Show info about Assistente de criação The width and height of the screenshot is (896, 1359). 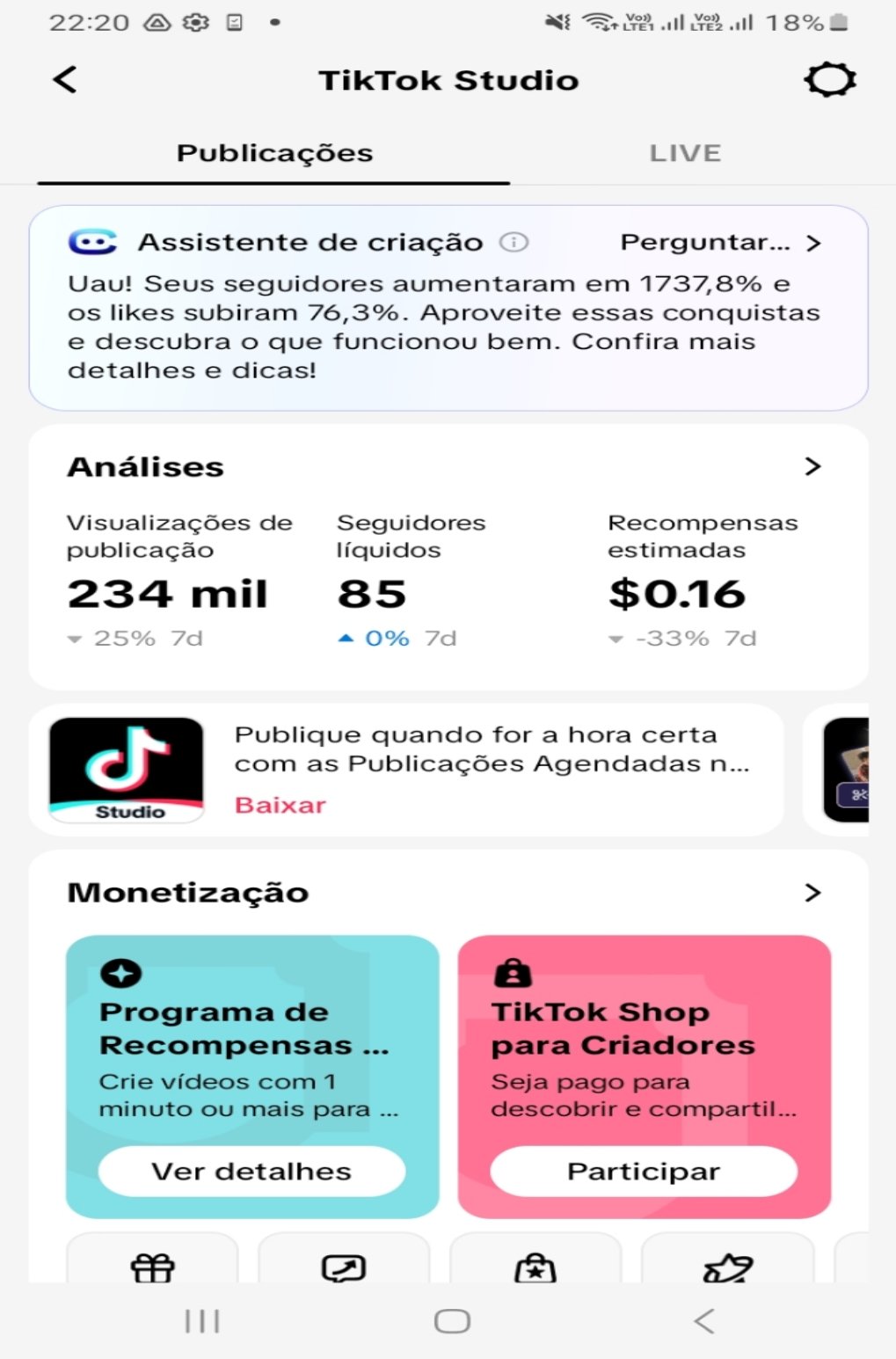tap(514, 242)
